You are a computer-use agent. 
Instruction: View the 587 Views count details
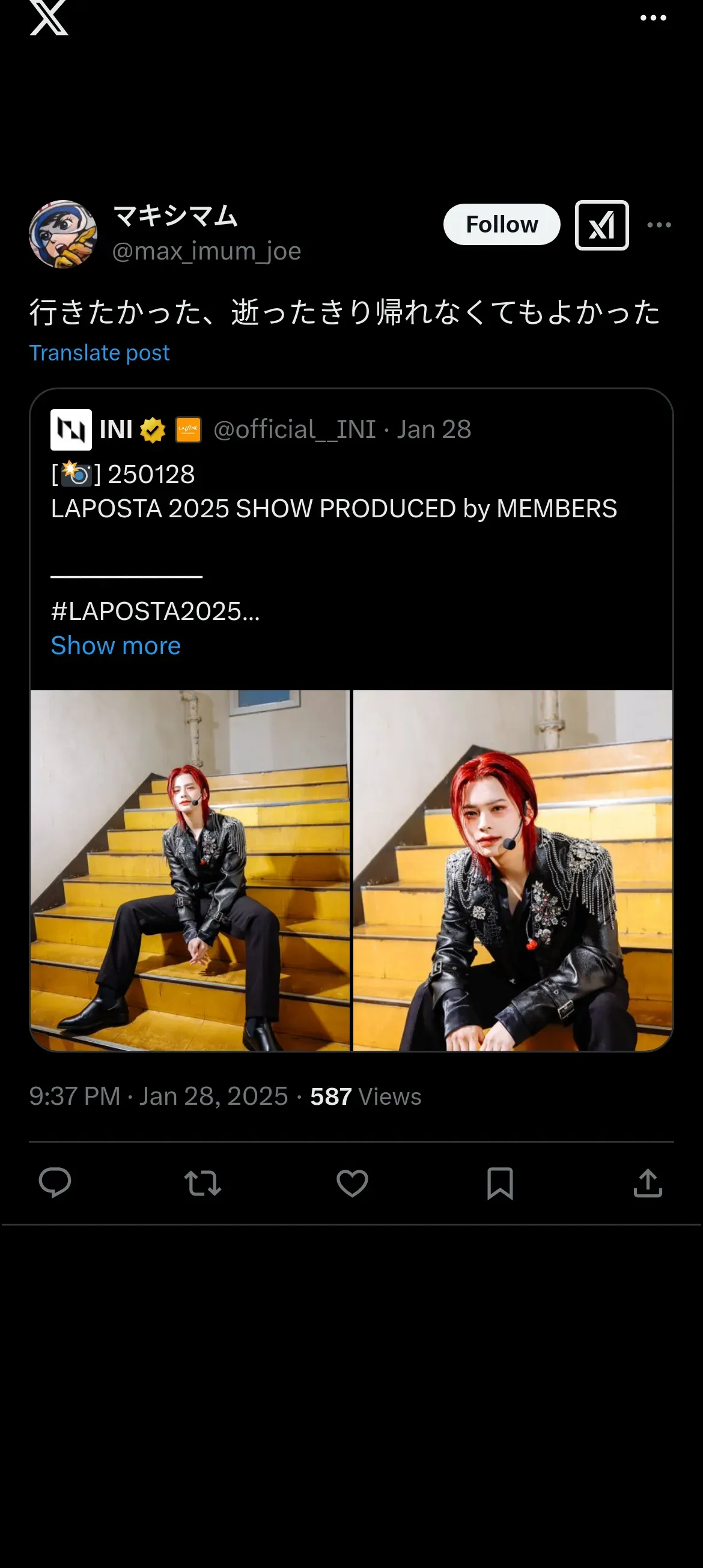click(365, 1097)
